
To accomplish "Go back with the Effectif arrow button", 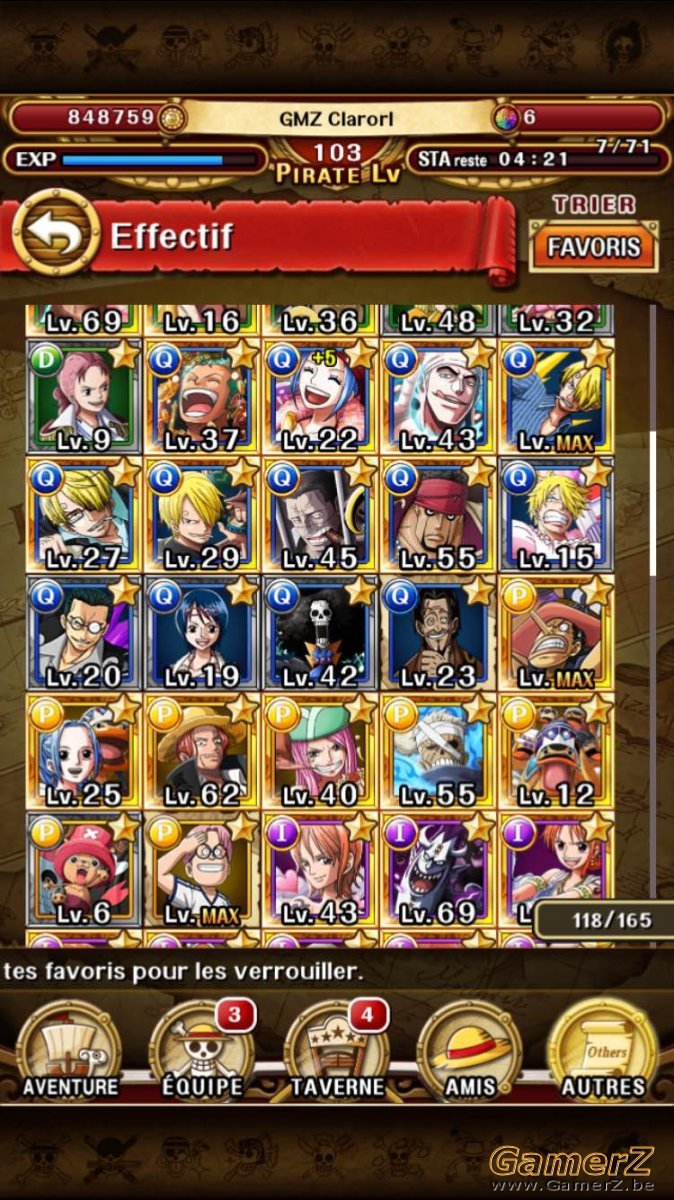I will pyautogui.click(x=55, y=236).
